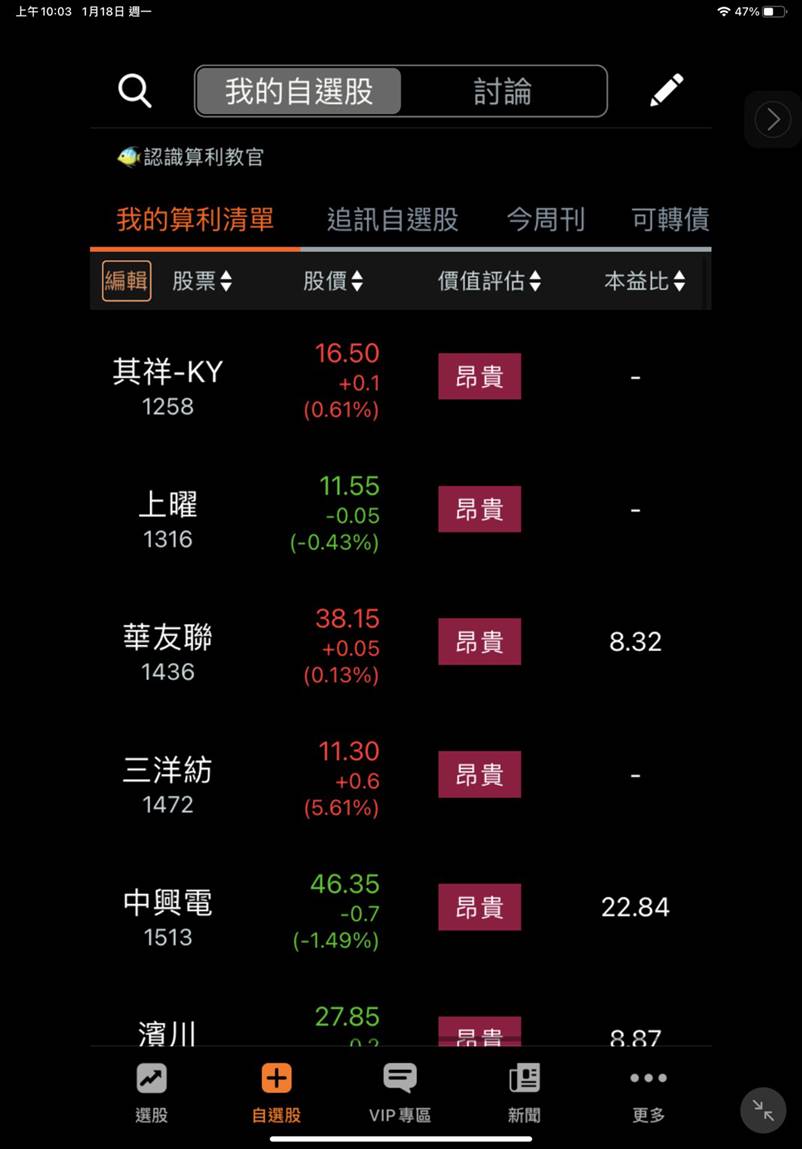The image size is (802, 1149).
Task: Open the 今周刊 tab
Action: tap(545, 220)
